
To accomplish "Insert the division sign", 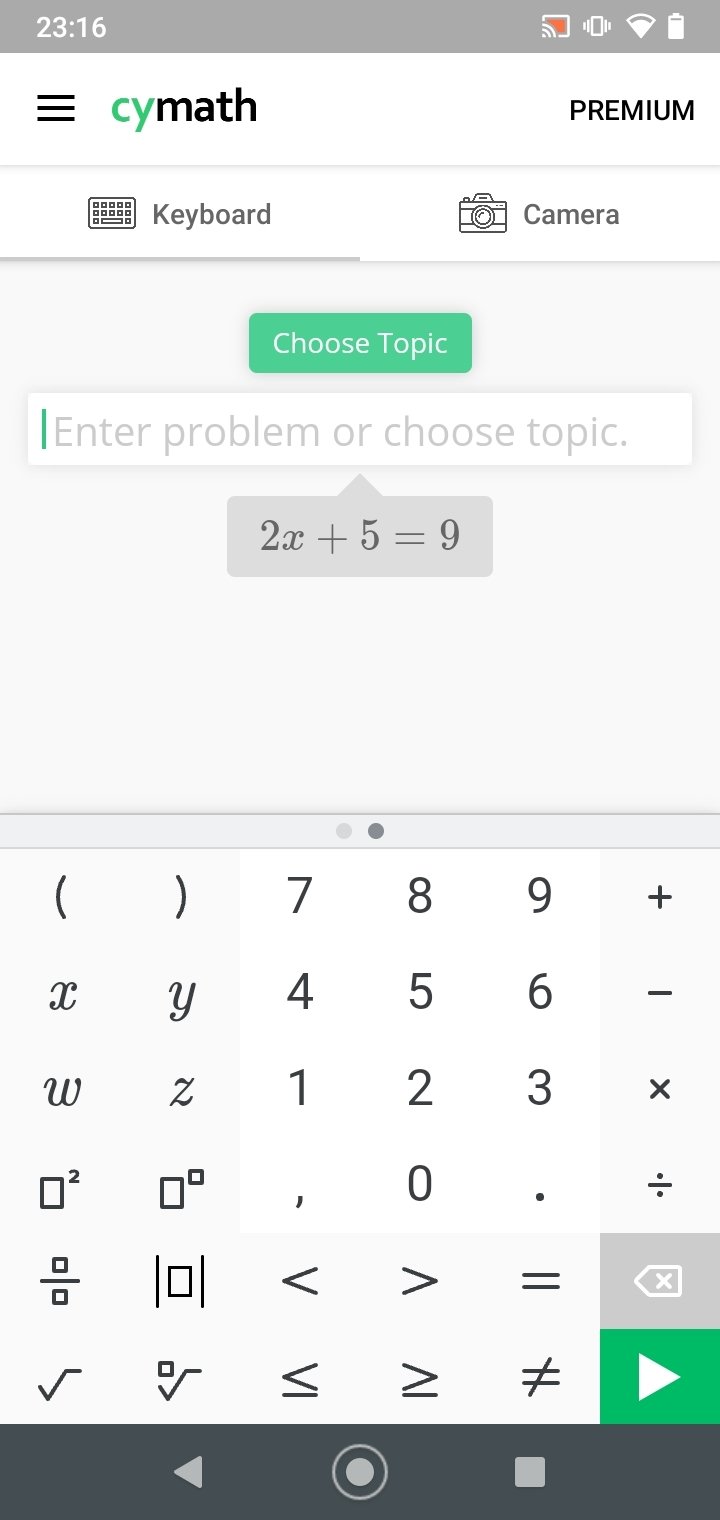I will point(660,1185).
